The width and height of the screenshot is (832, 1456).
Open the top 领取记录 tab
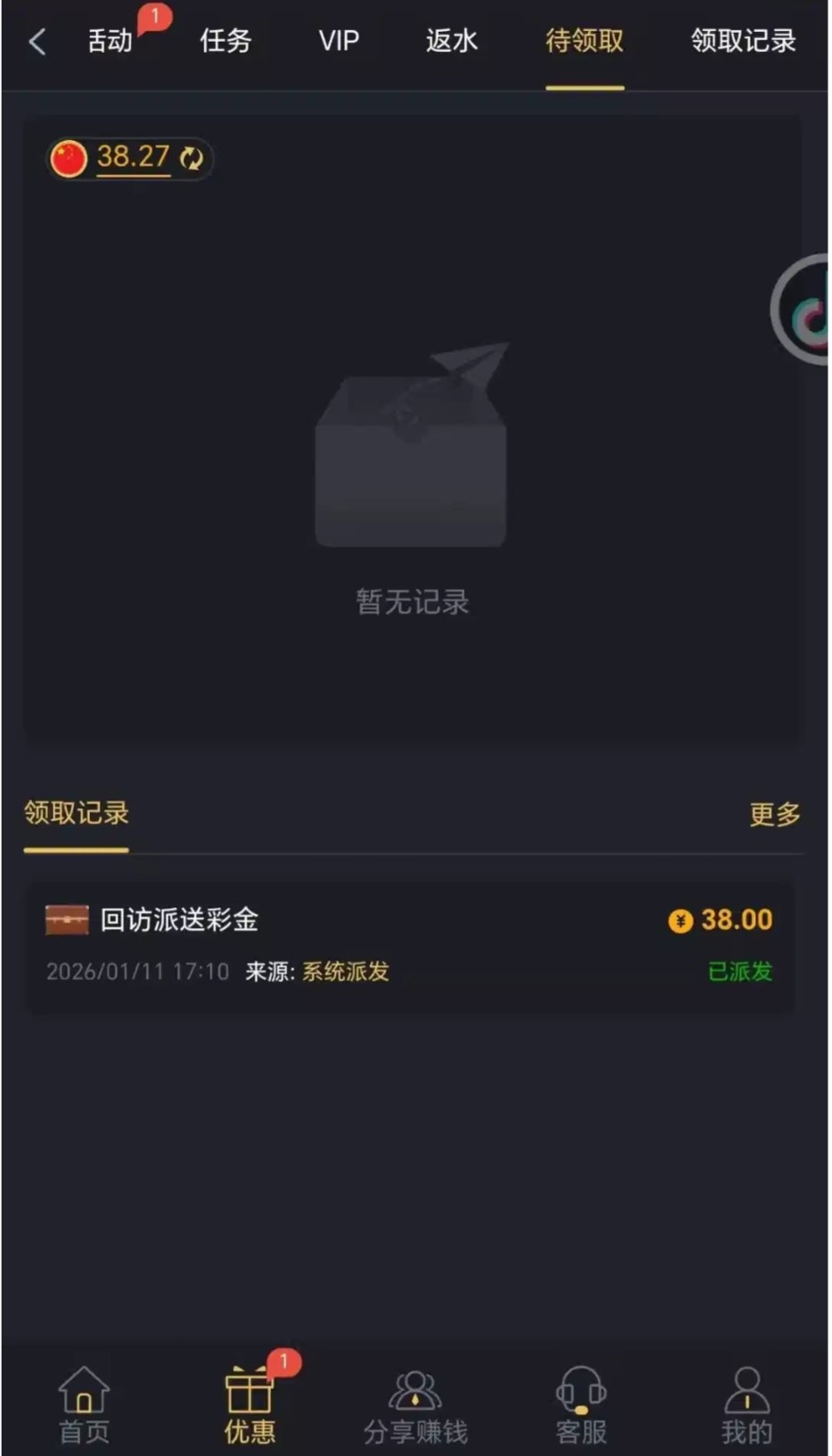743,41
